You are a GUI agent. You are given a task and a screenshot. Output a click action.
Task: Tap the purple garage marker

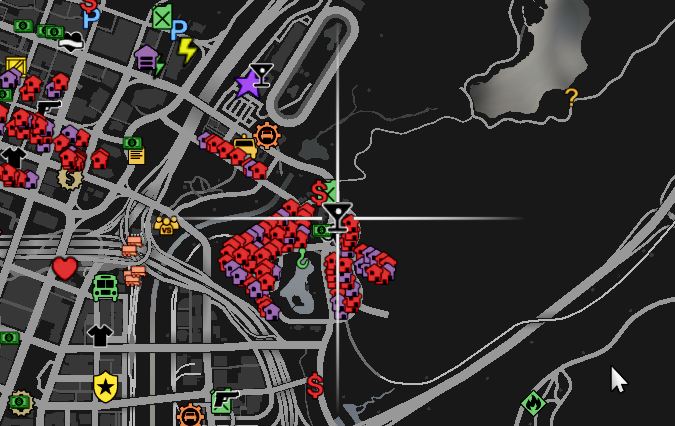coord(147,58)
